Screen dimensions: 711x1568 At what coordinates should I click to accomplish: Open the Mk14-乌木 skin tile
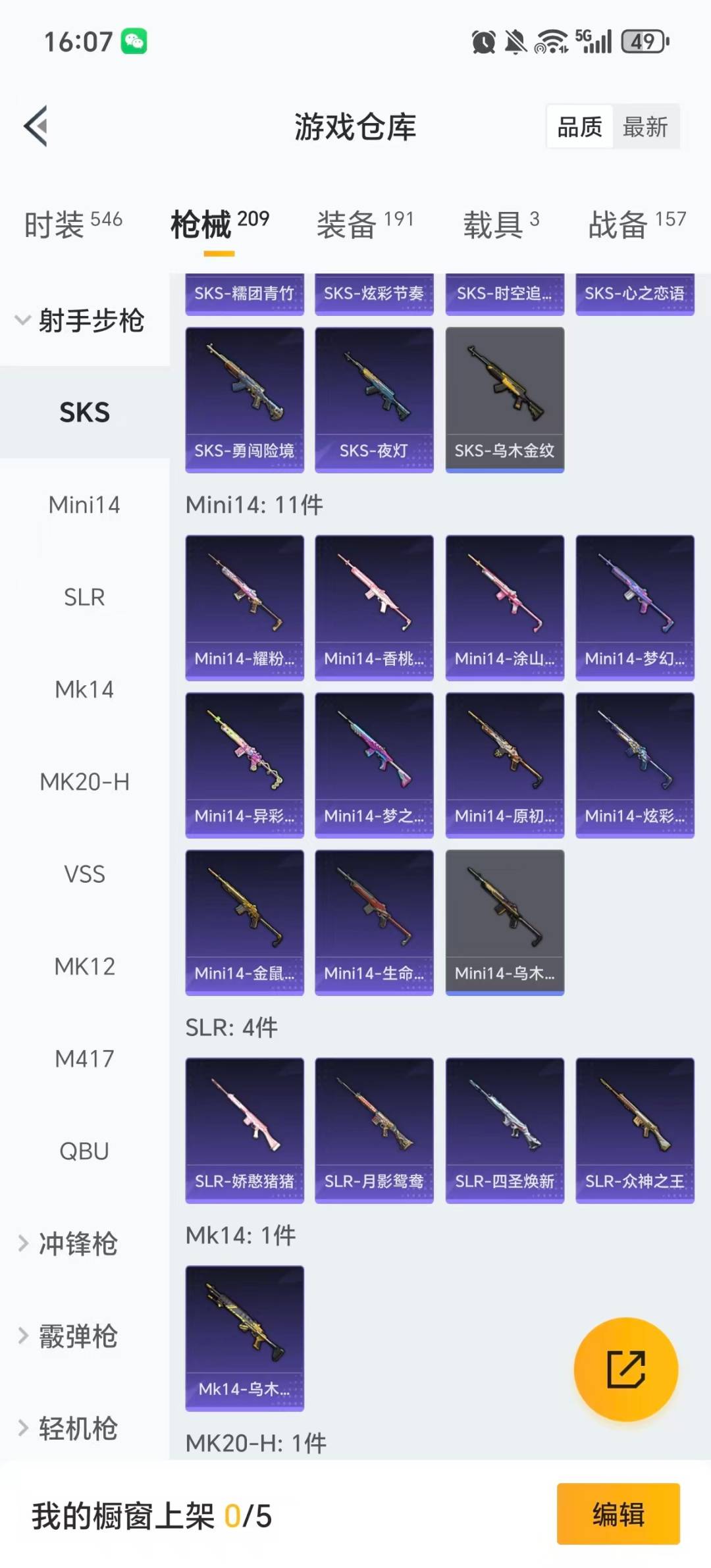click(244, 1338)
